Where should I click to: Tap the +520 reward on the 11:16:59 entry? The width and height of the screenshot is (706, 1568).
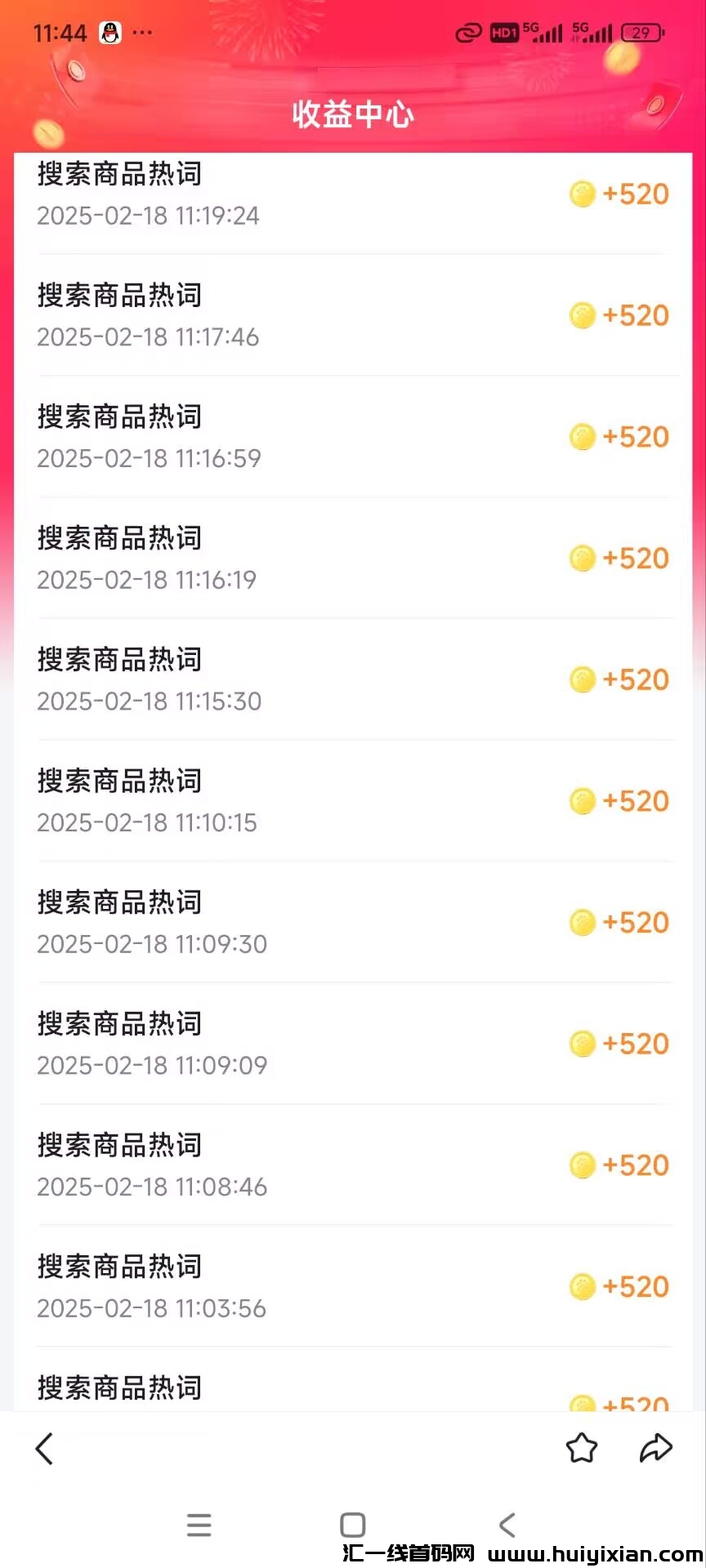(x=633, y=437)
